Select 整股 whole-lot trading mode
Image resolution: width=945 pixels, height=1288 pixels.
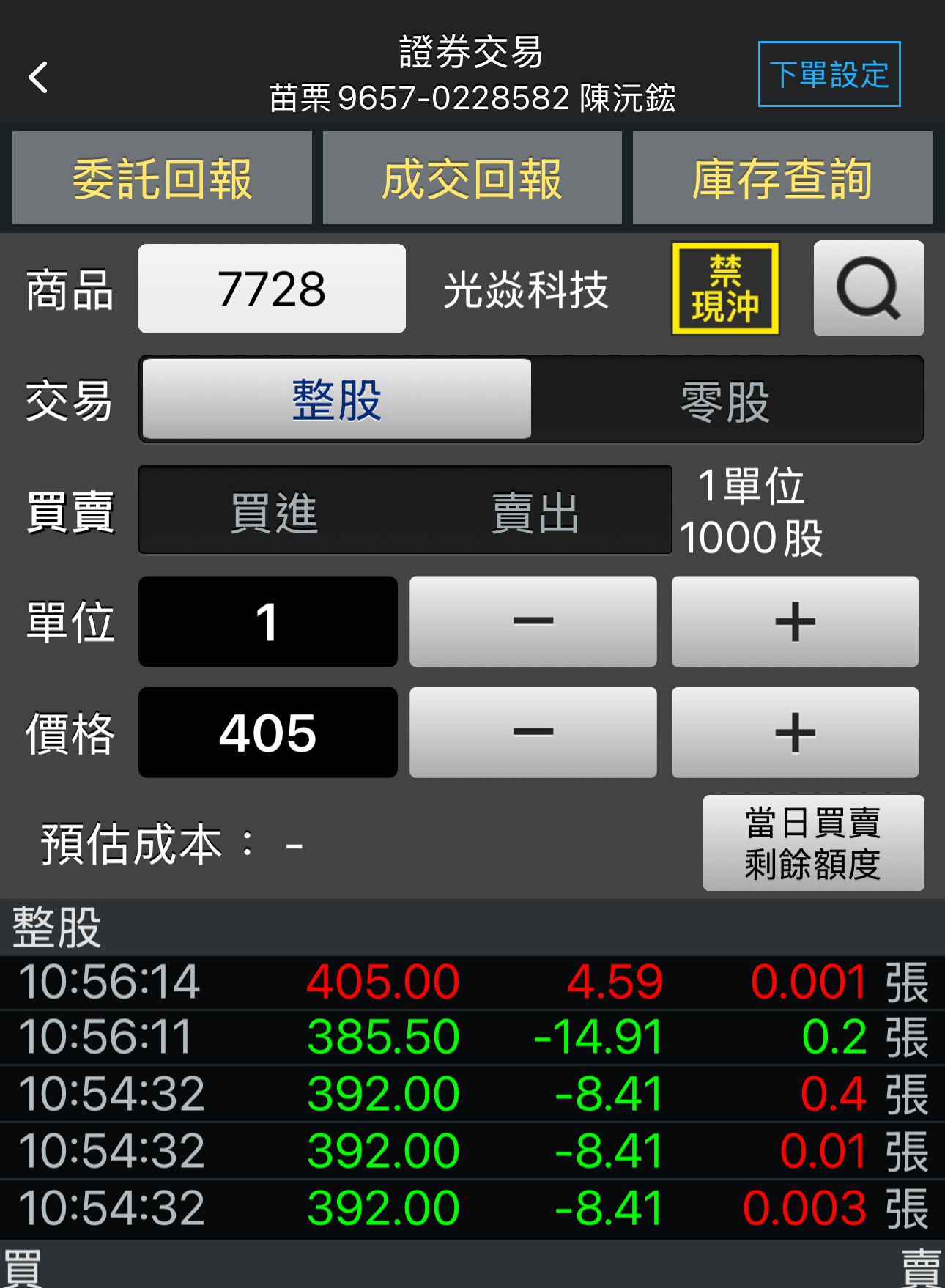pos(335,399)
